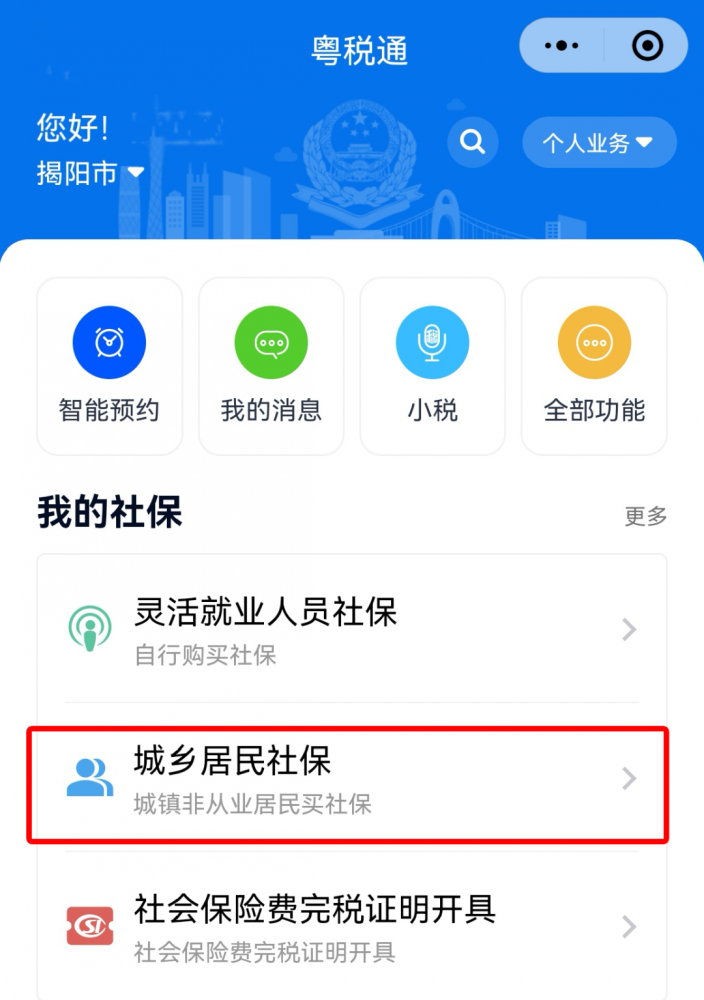Open the mini program more options menu
Screen dimensions: 704x1000
(x=561, y=46)
